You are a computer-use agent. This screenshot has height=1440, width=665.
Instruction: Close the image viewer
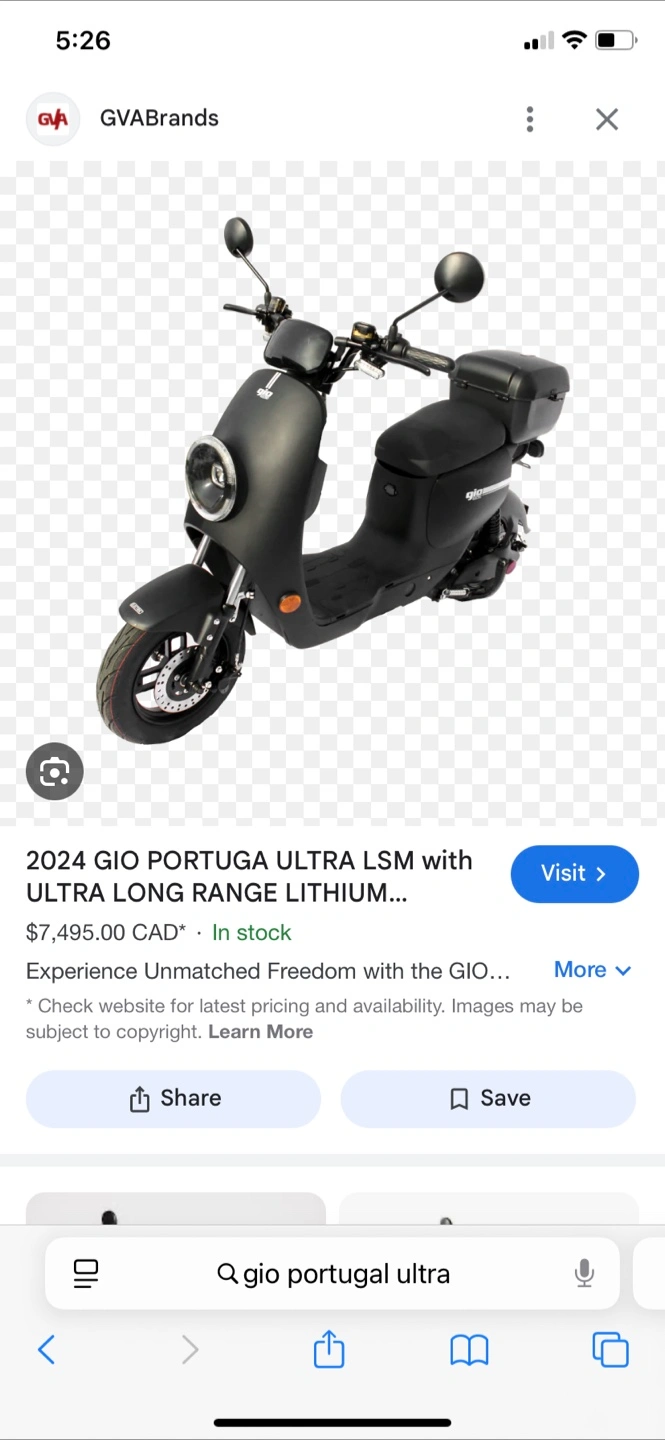click(606, 119)
